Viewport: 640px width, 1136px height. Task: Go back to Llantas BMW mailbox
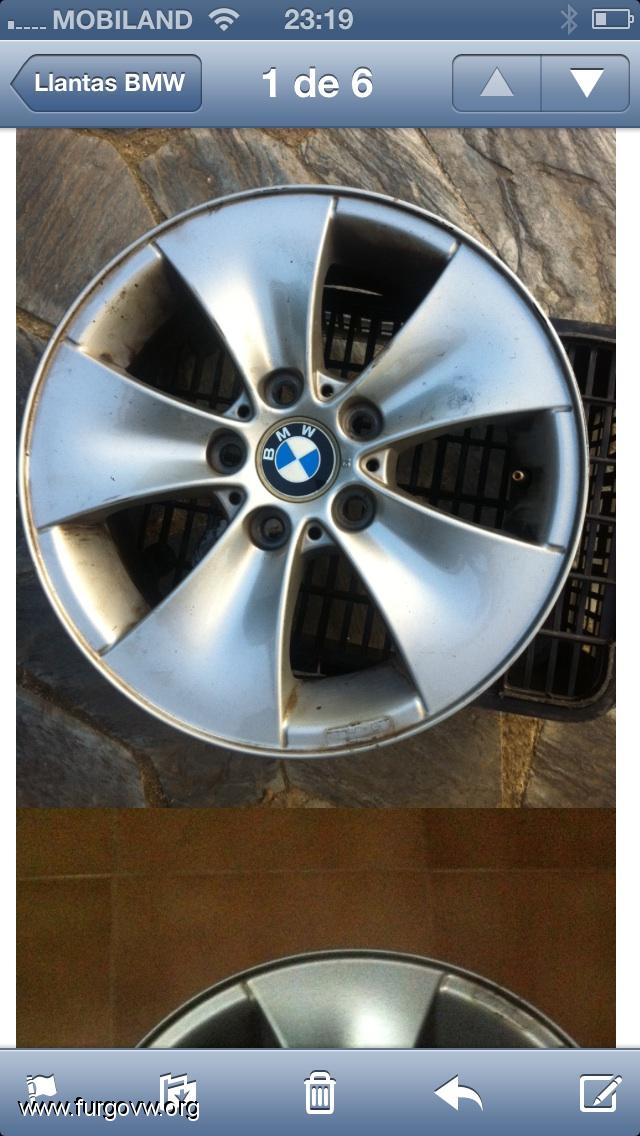click(x=107, y=83)
